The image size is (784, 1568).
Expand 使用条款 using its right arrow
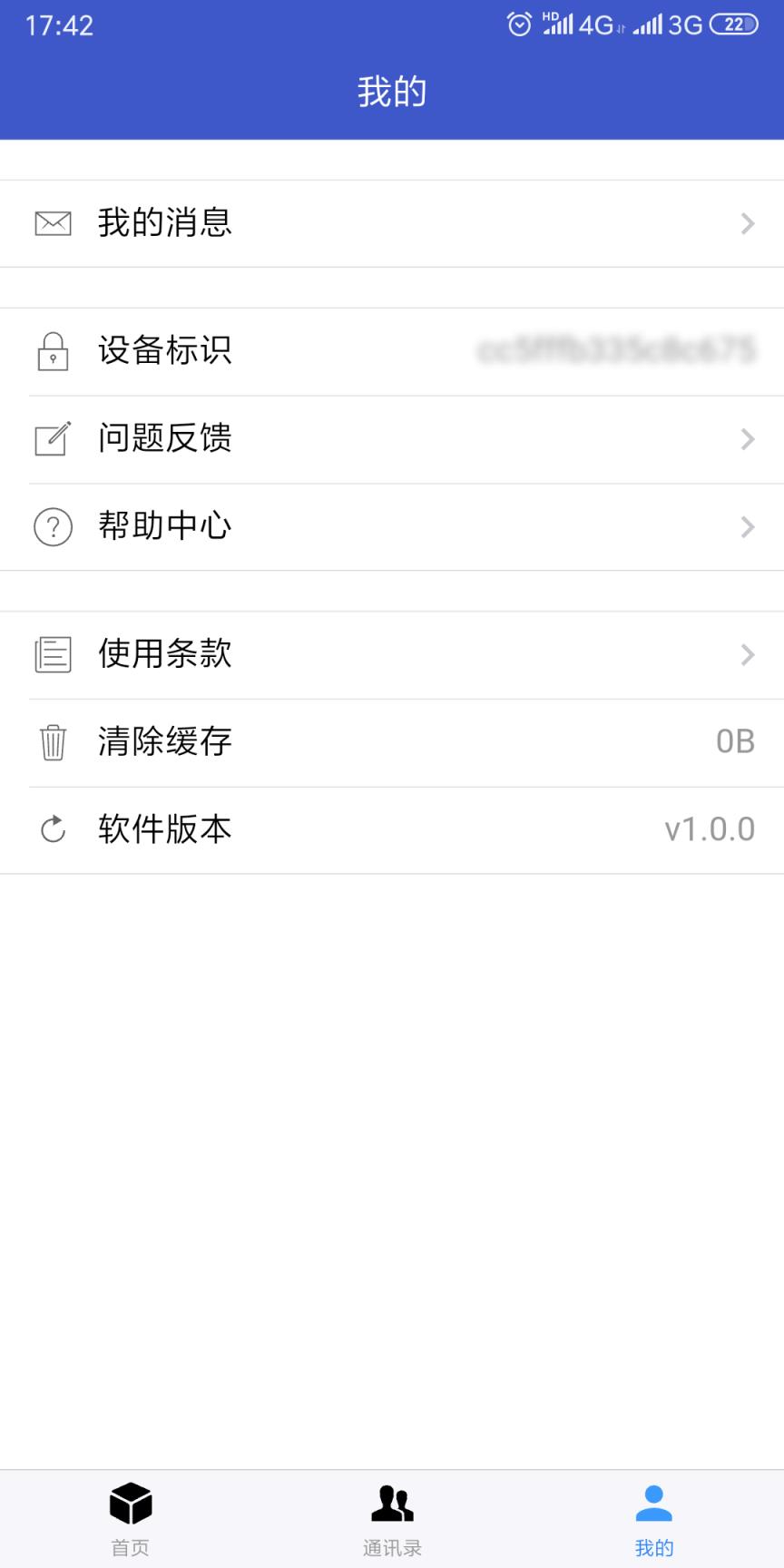point(746,654)
